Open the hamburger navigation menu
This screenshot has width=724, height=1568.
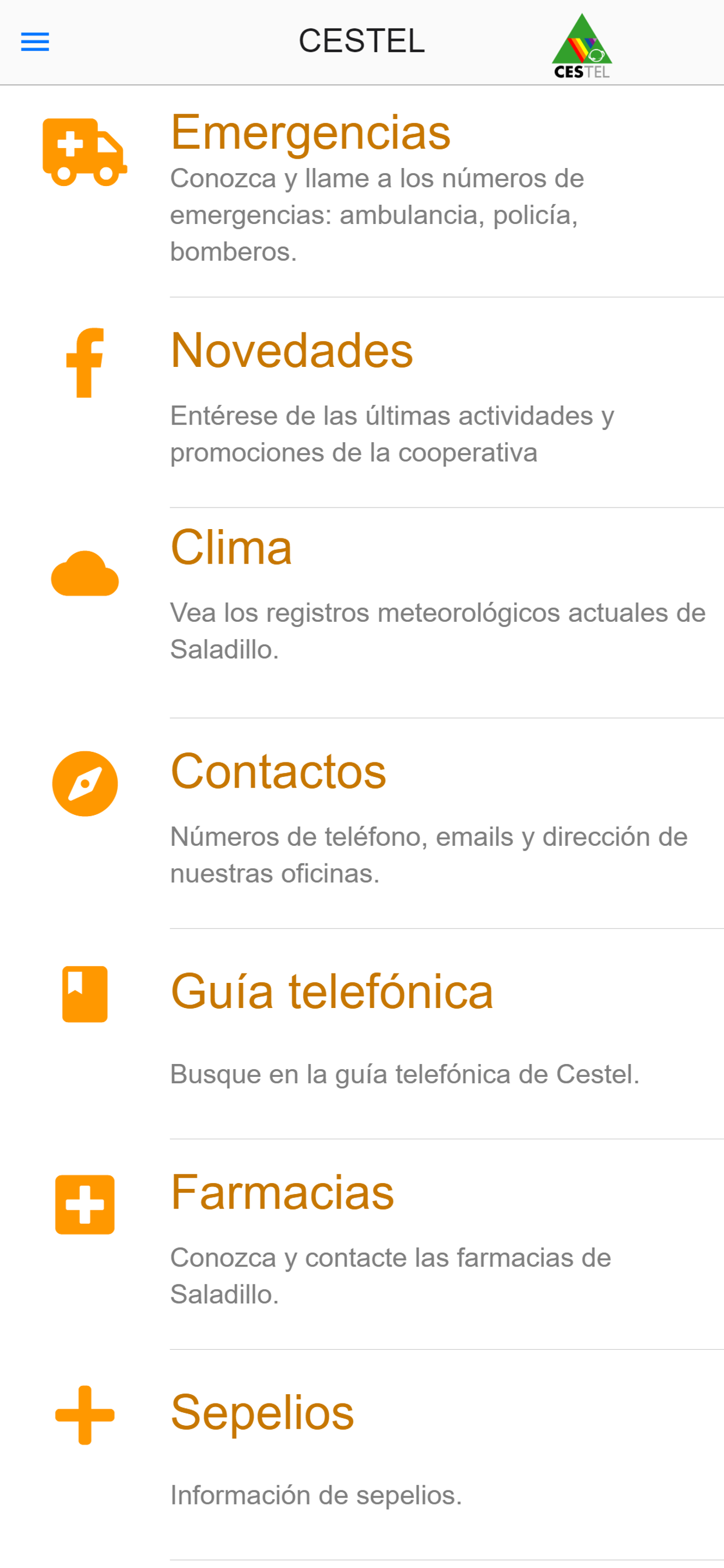34,41
